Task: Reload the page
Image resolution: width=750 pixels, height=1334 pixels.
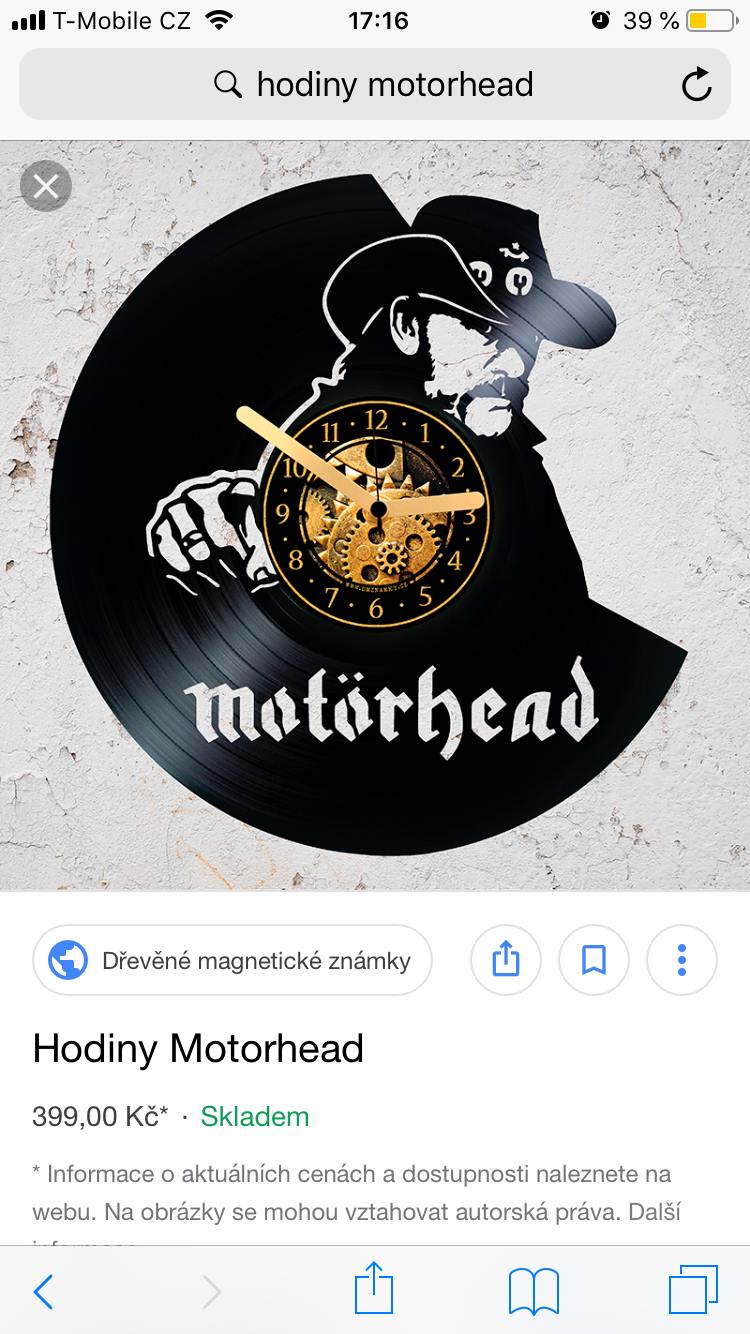Action: [697, 85]
